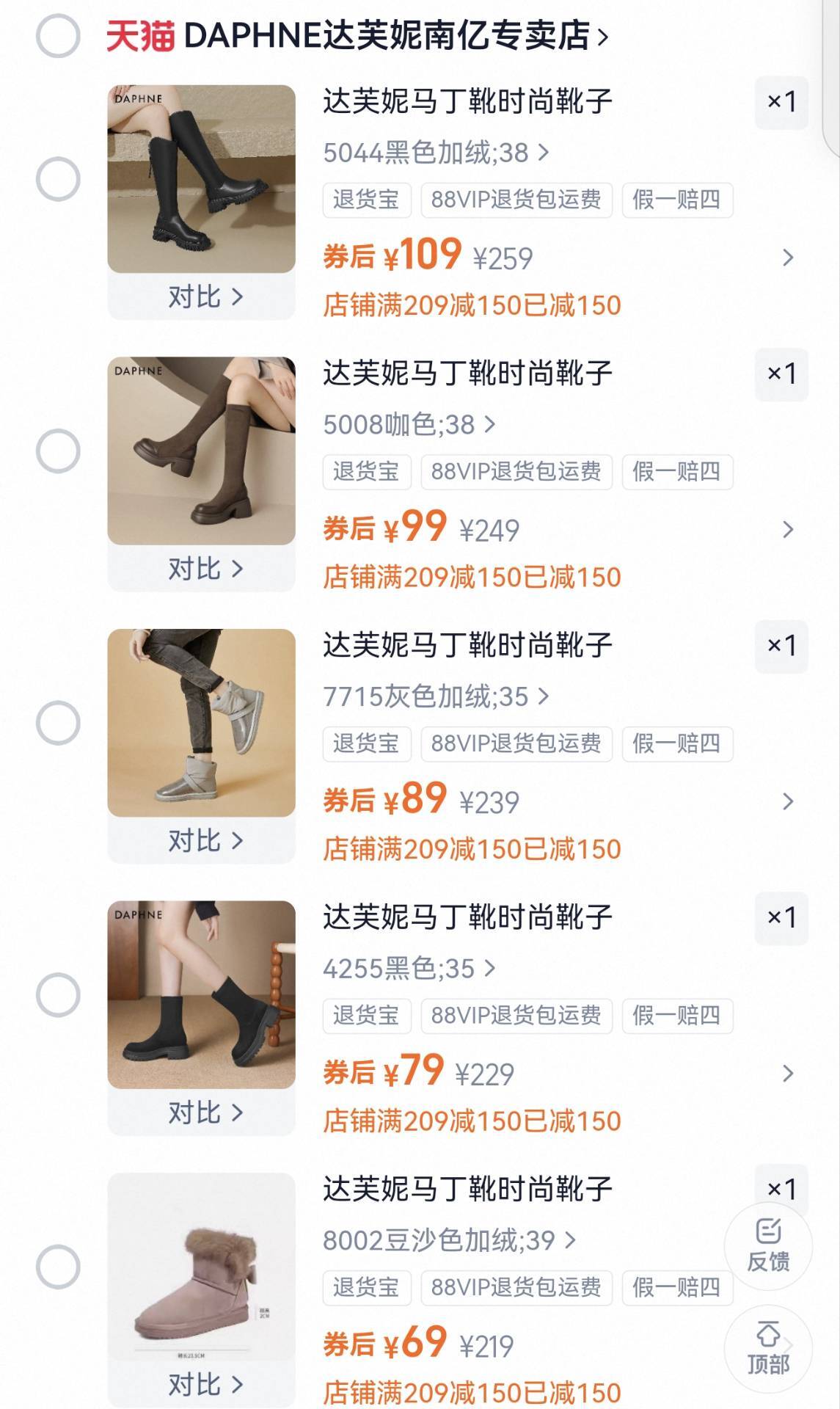
Task: Change the 5044黑色加绒;38 variant
Action: (x=436, y=153)
